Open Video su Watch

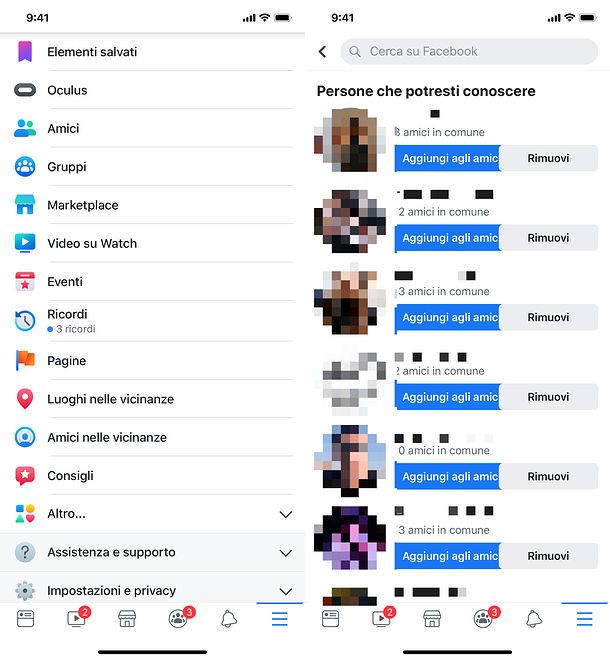click(92, 243)
